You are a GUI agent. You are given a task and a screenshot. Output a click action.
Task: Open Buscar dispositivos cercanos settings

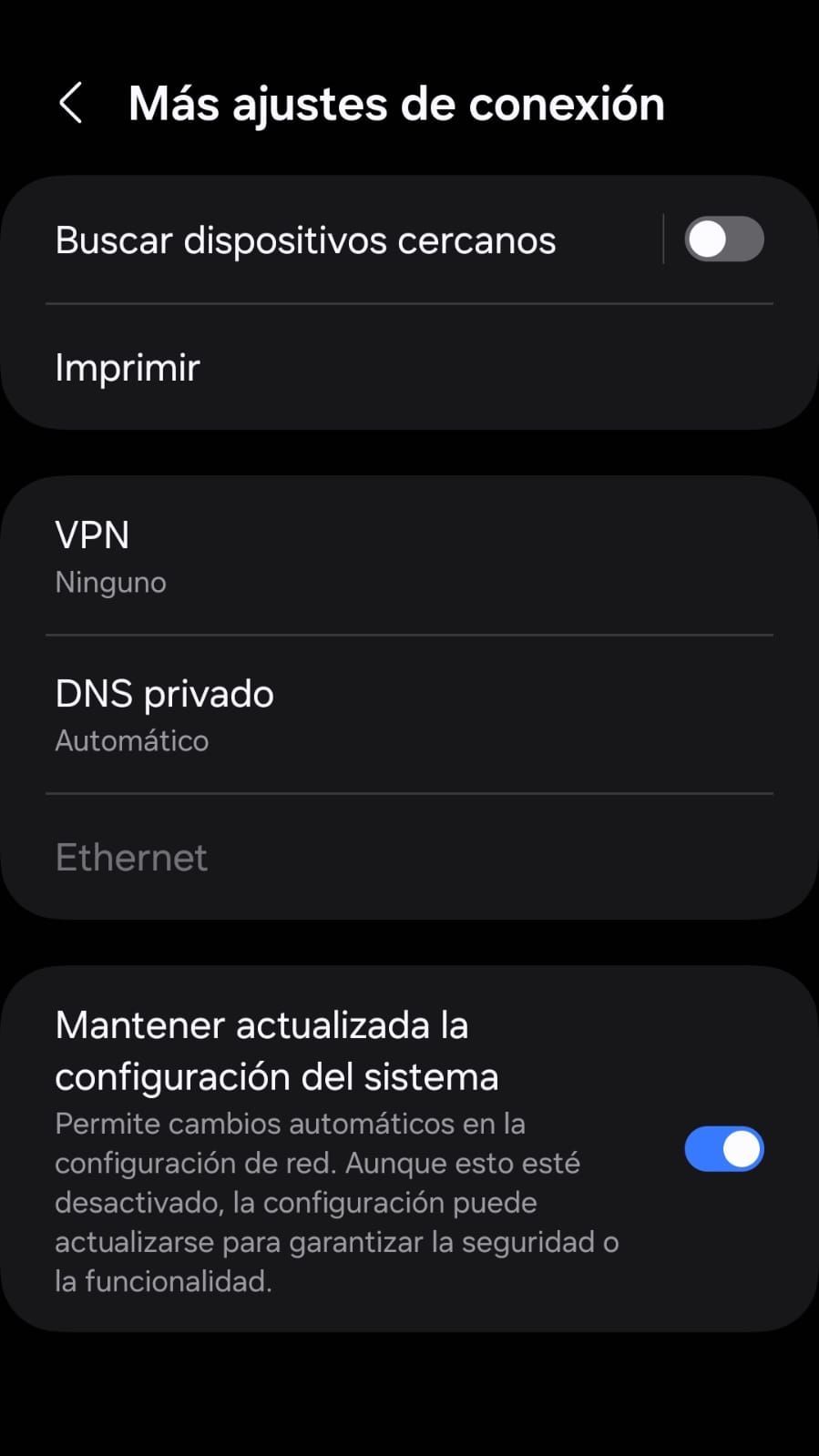pos(305,240)
